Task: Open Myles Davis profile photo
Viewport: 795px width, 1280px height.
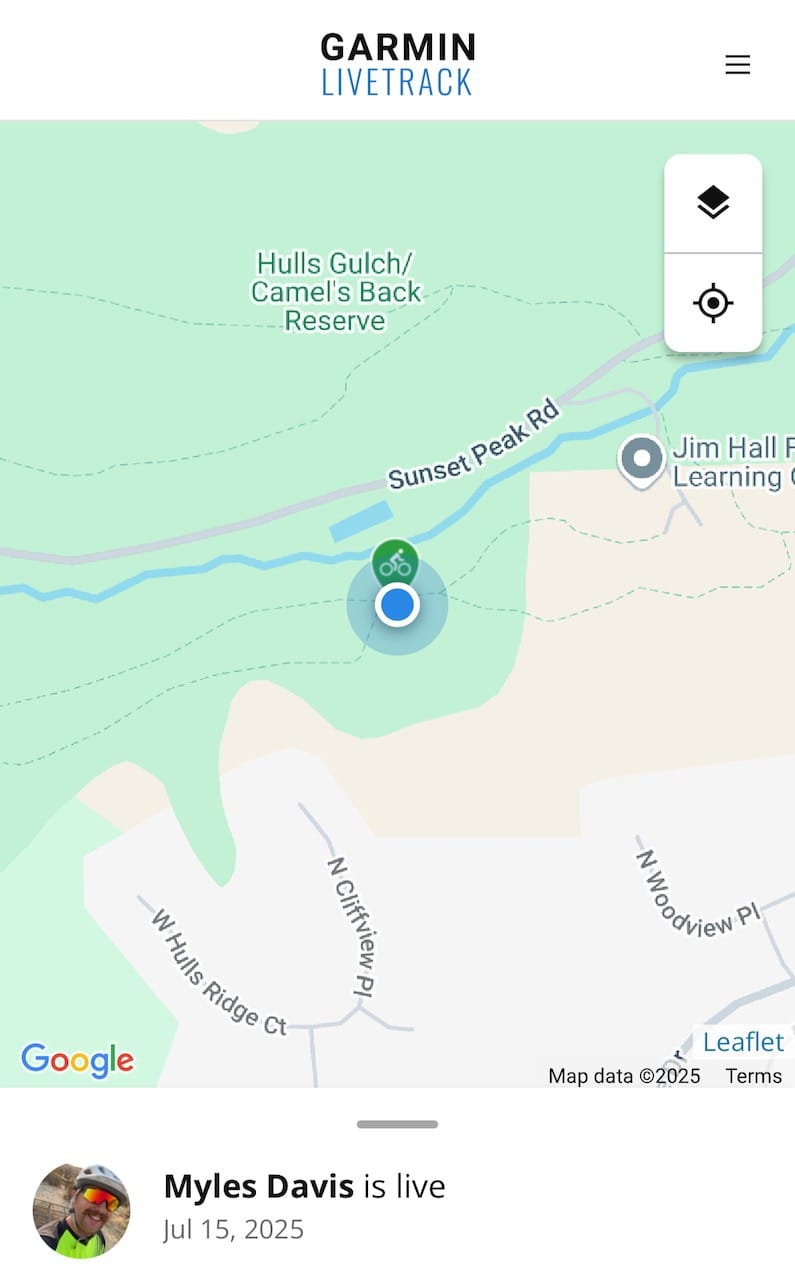Action: click(x=81, y=1211)
